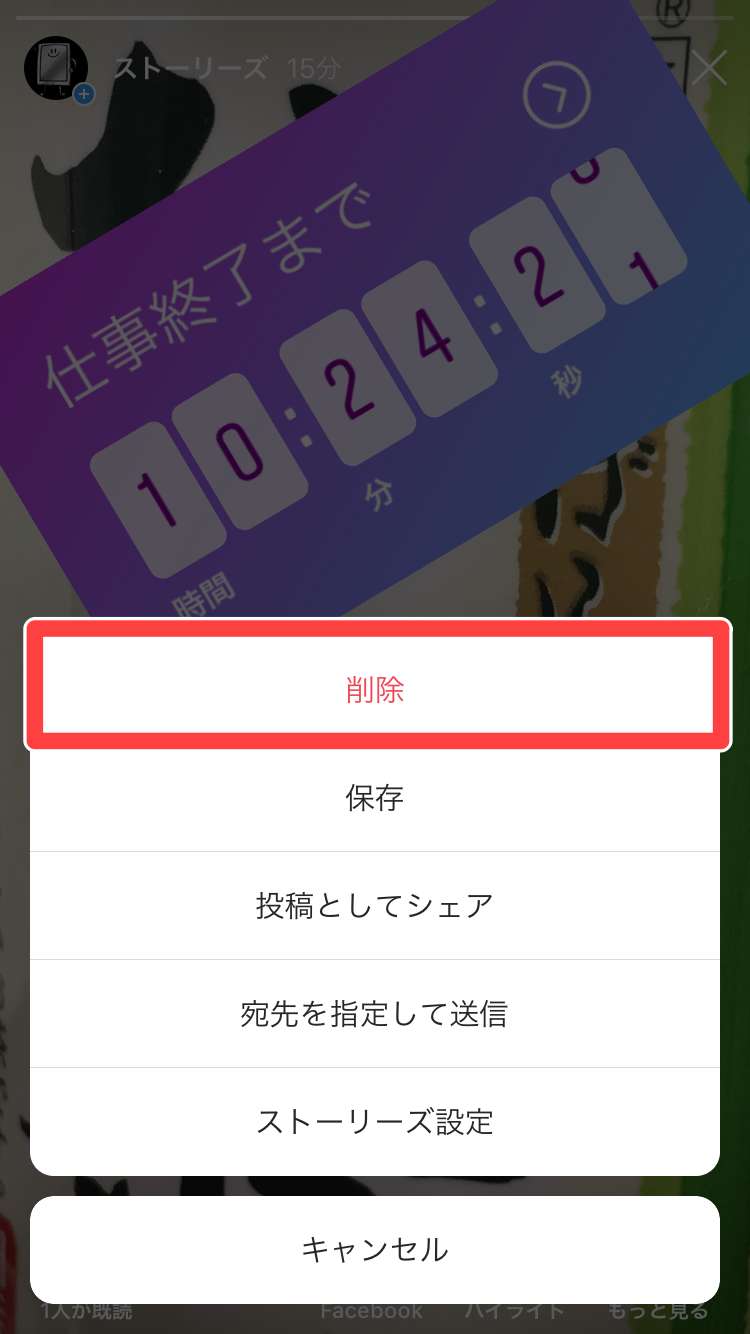Viewport: 750px width, 1334px height.
Task: Tap 宛先を指定して送信 to send
Action: click(375, 1014)
